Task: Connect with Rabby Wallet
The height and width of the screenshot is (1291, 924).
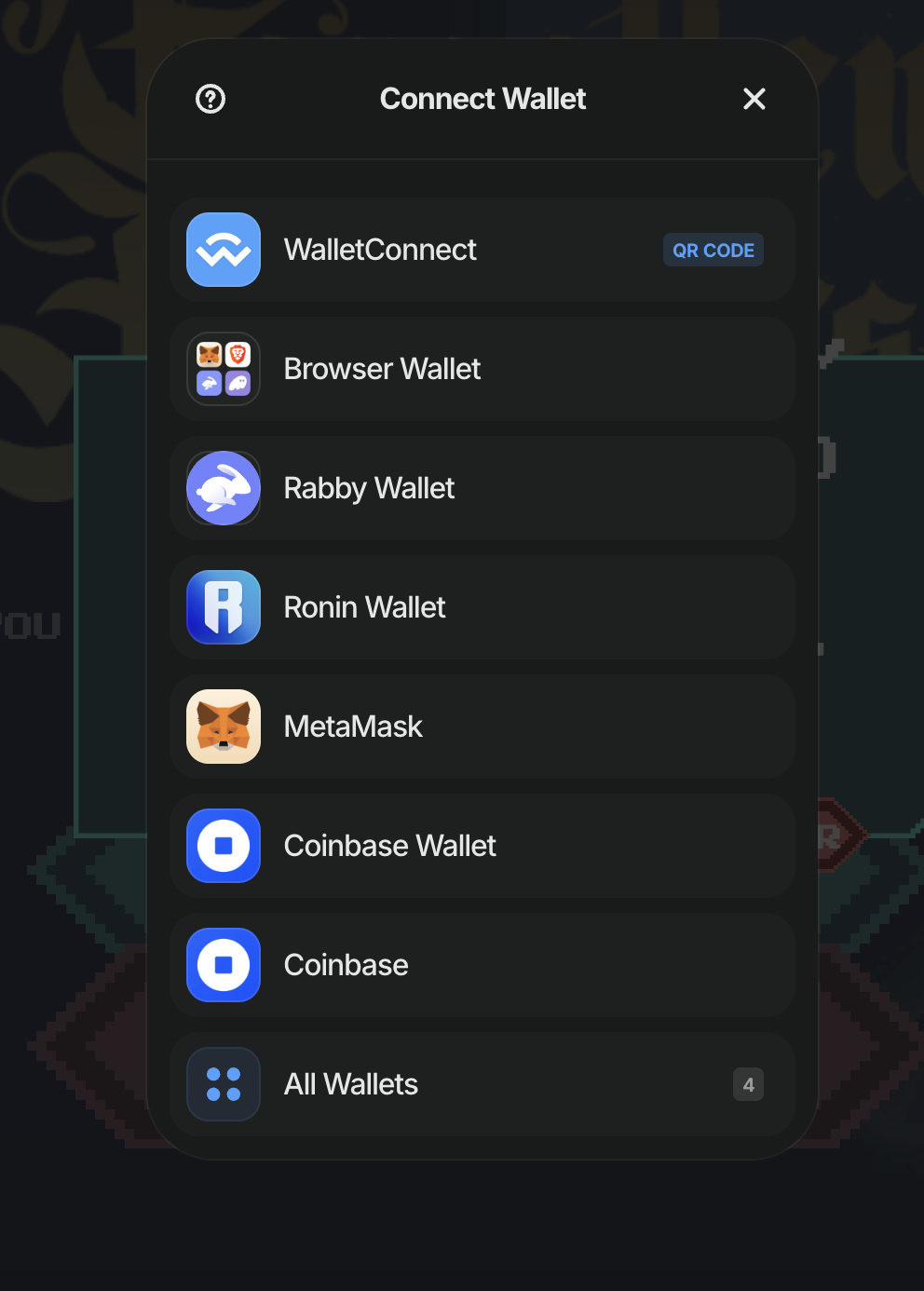Action: click(x=482, y=488)
